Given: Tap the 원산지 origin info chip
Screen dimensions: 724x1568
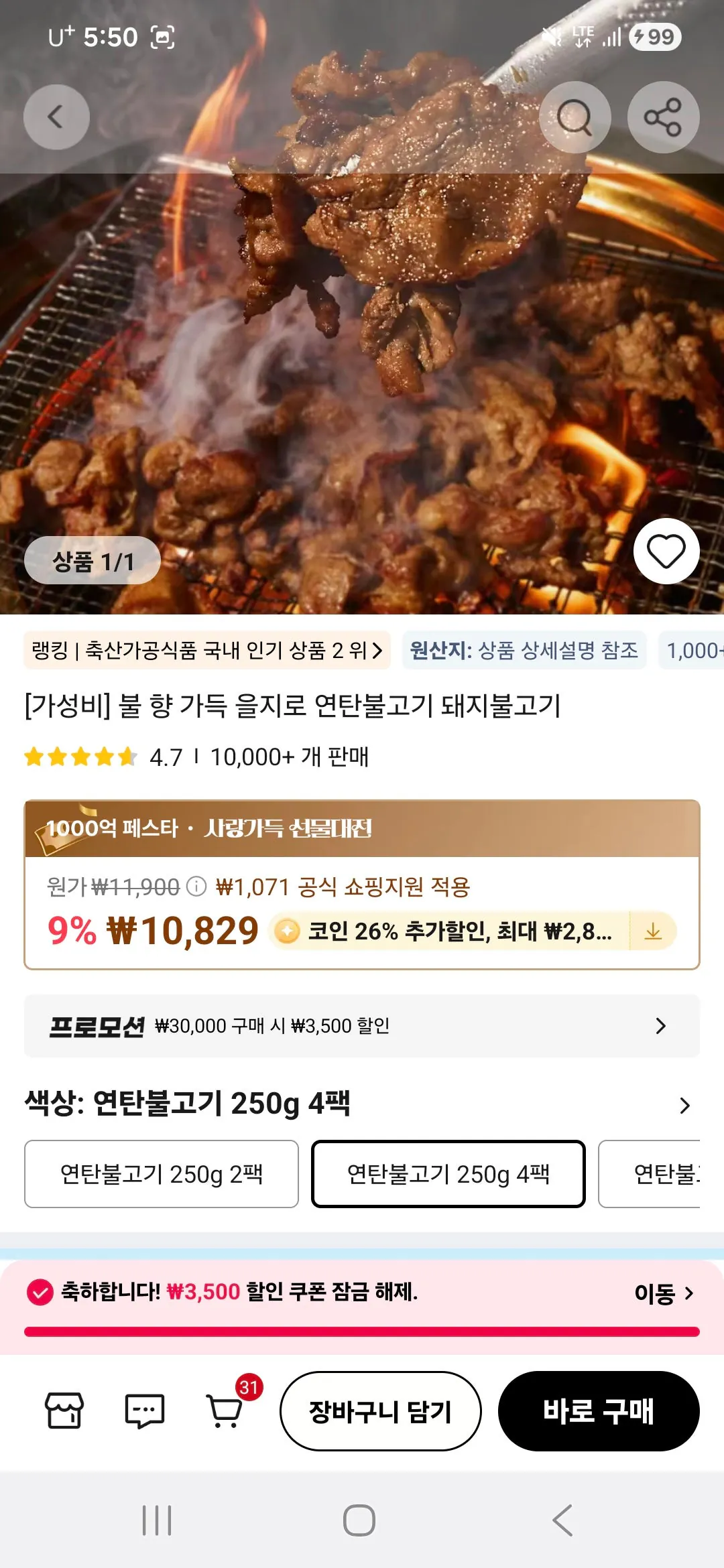Looking at the screenshot, I should point(526,650).
